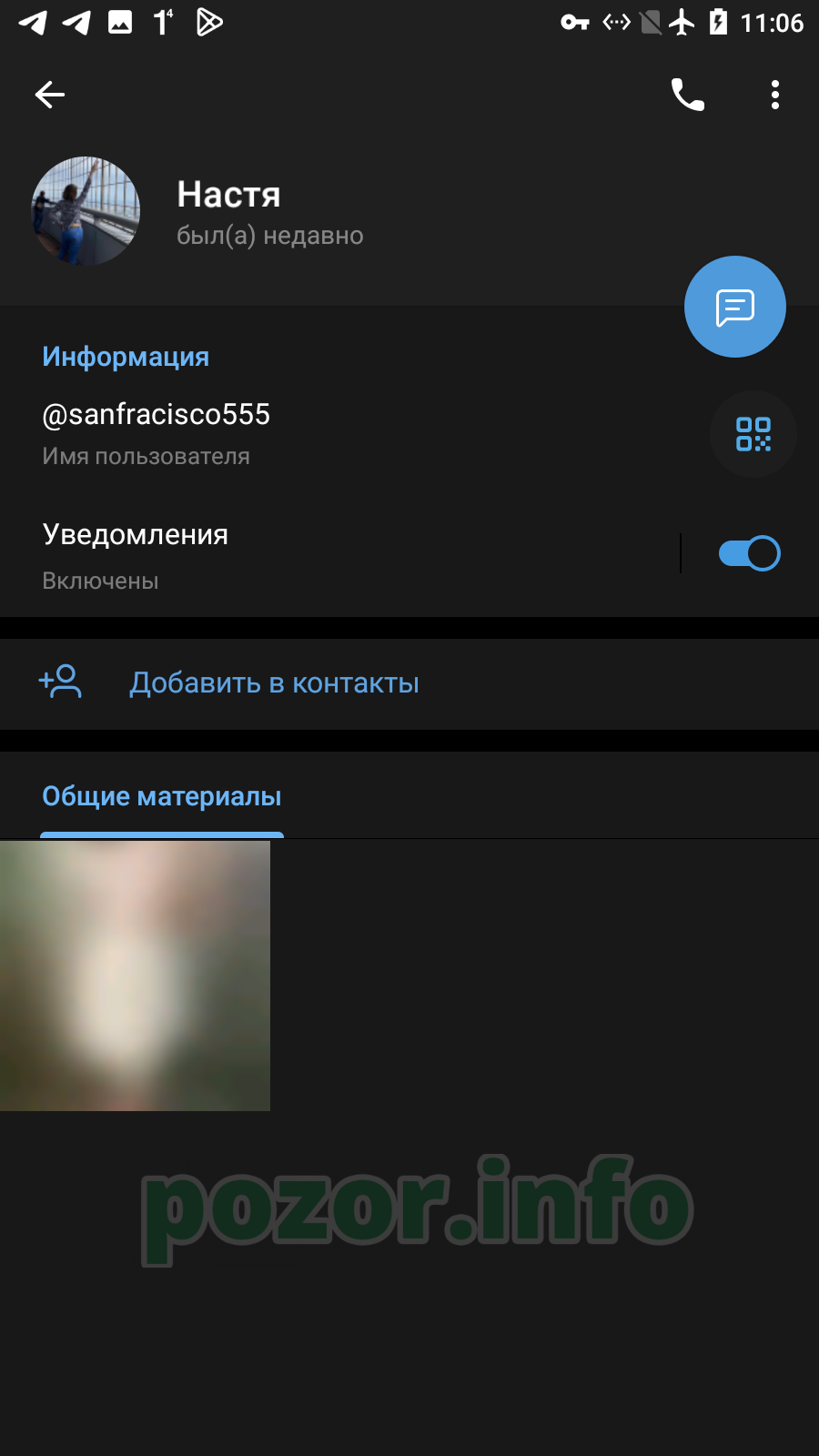The image size is (819, 1456).
Task: Toggle off the Уведомления switch
Action: point(749,553)
